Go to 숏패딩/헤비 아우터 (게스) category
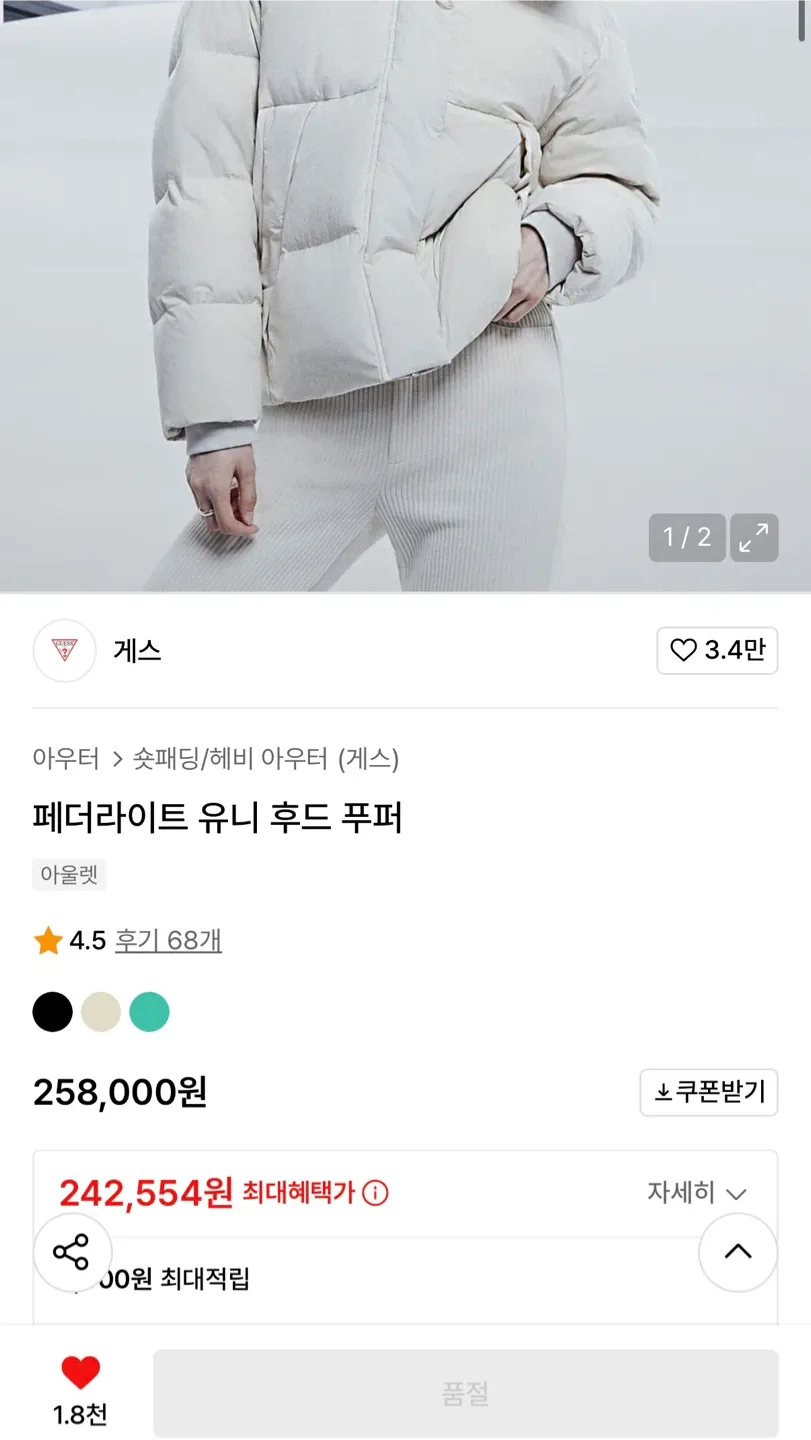This screenshot has height=1440, width=811. pyautogui.click(x=266, y=759)
